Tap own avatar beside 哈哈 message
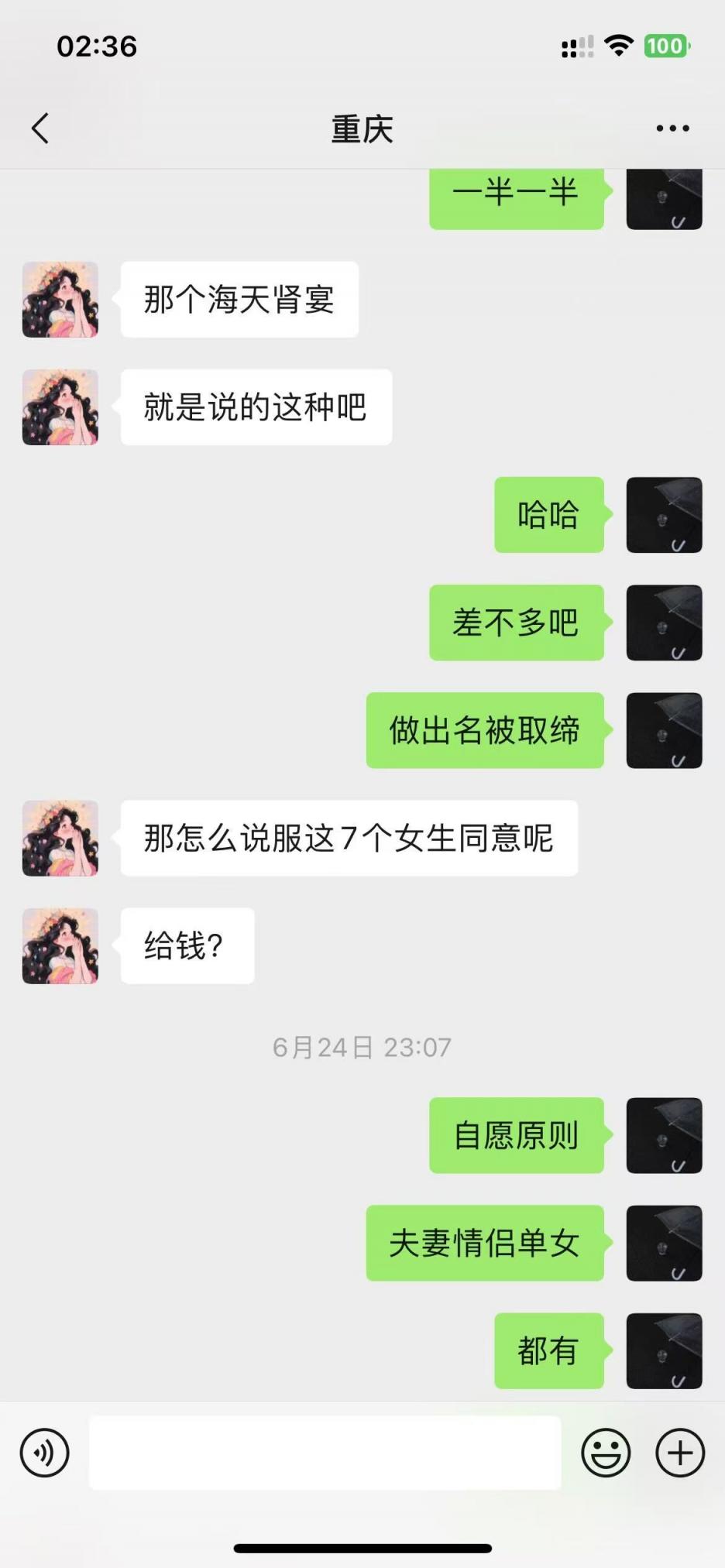The height and width of the screenshot is (1568, 725). click(x=664, y=515)
